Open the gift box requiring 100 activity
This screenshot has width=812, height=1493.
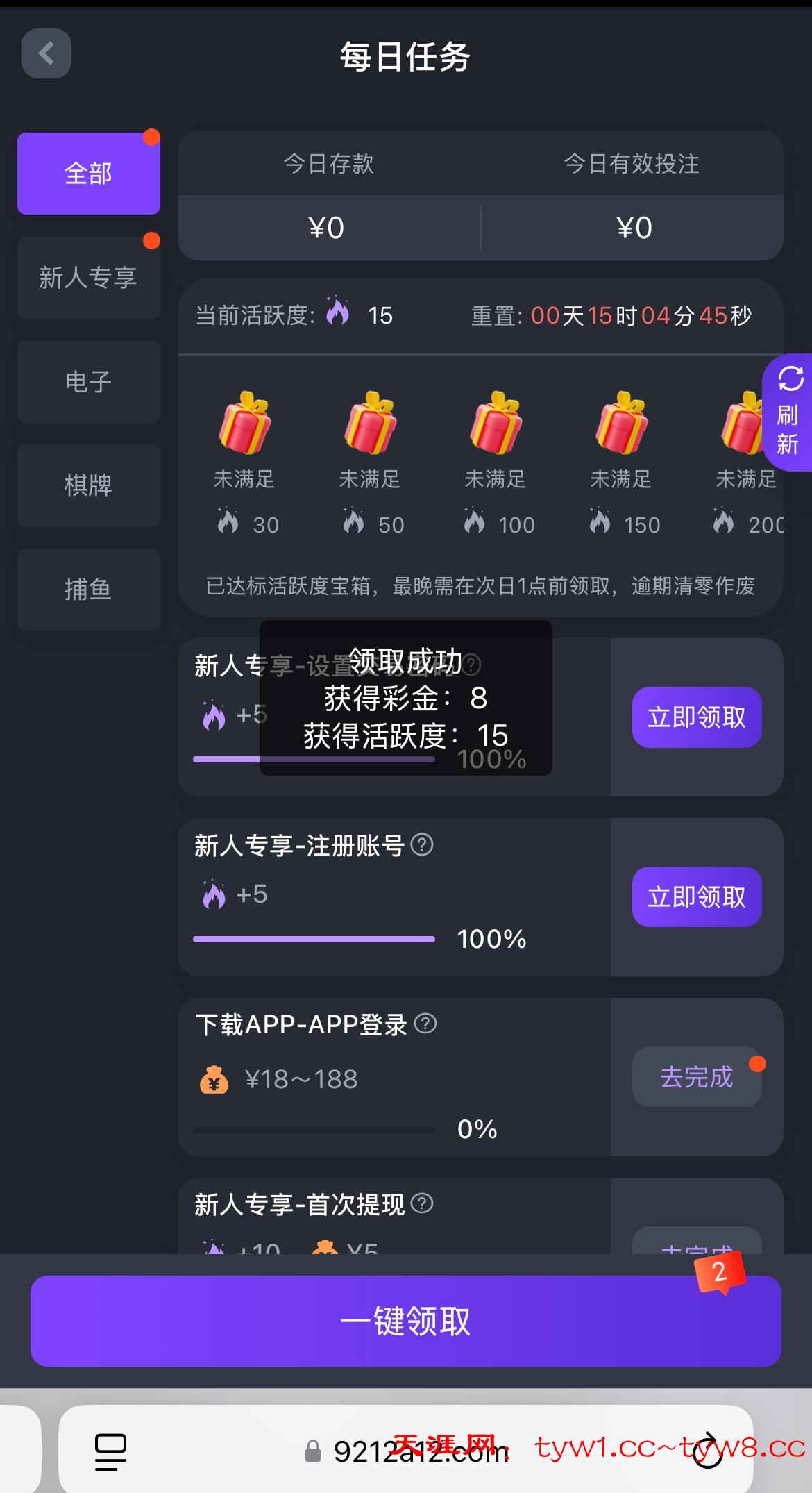(x=496, y=424)
